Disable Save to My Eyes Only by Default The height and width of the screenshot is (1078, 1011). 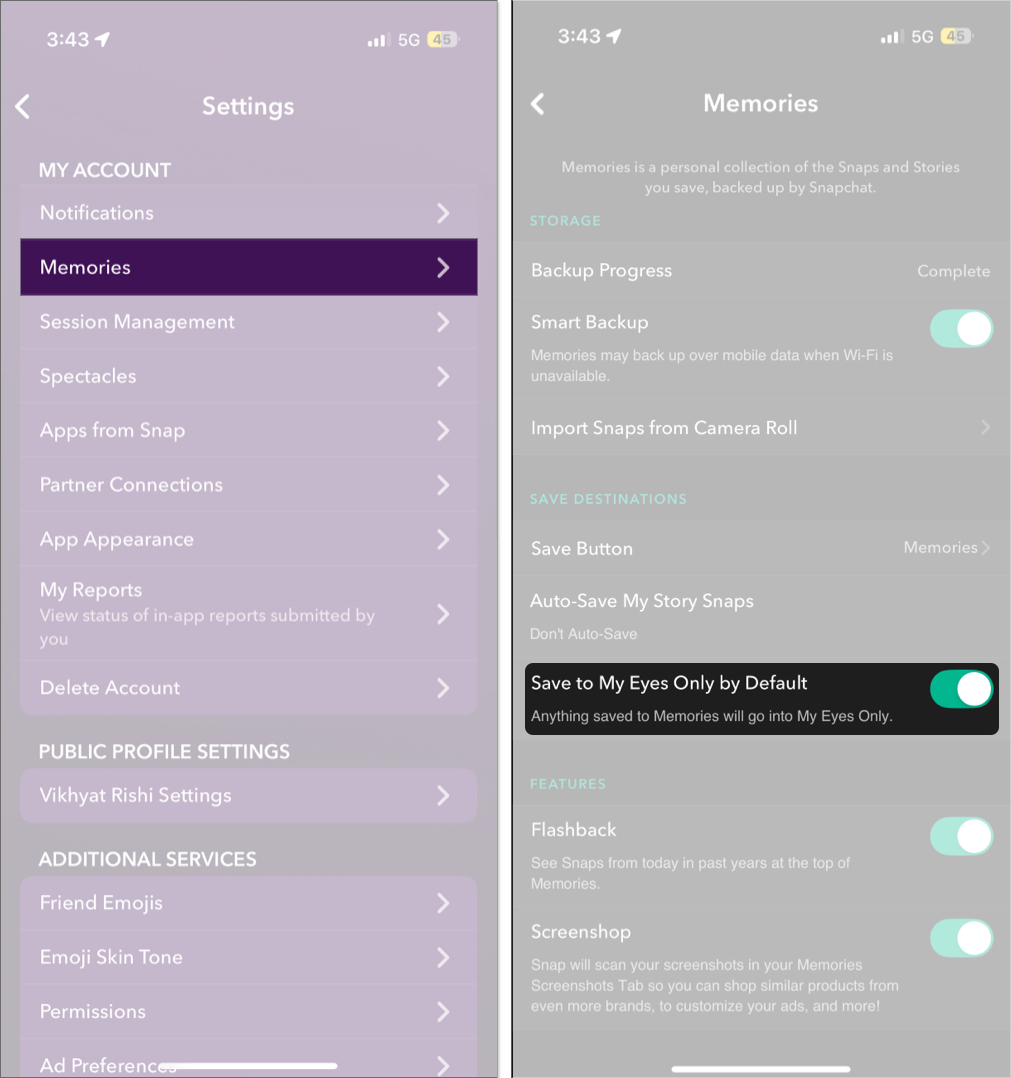(x=960, y=689)
